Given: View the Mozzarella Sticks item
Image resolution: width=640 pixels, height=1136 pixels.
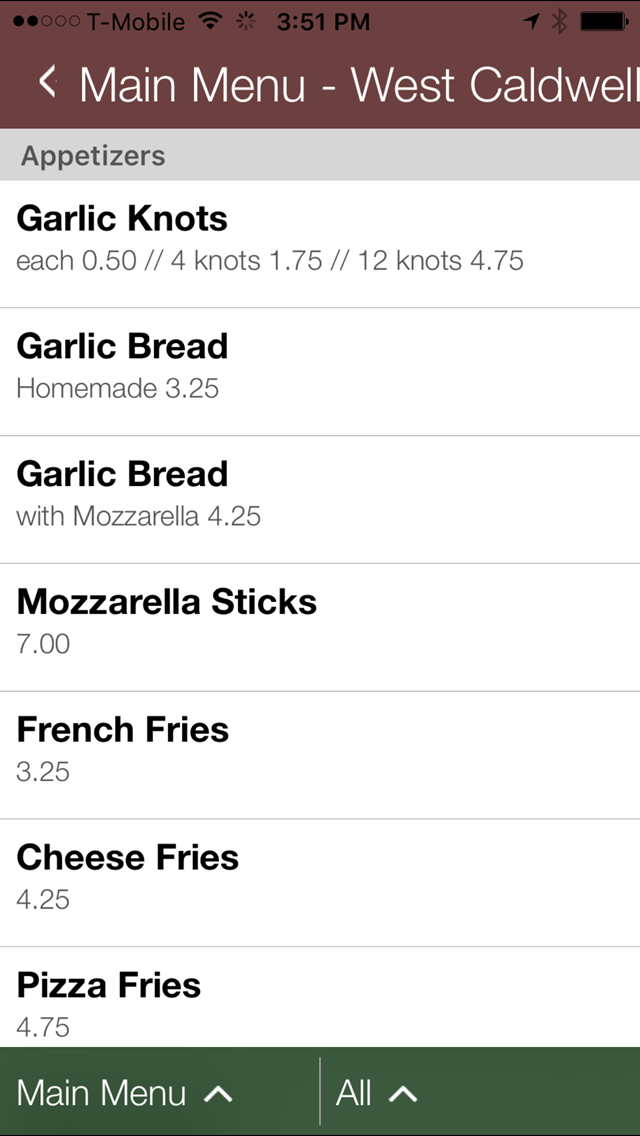Looking at the screenshot, I should [320, 627].
